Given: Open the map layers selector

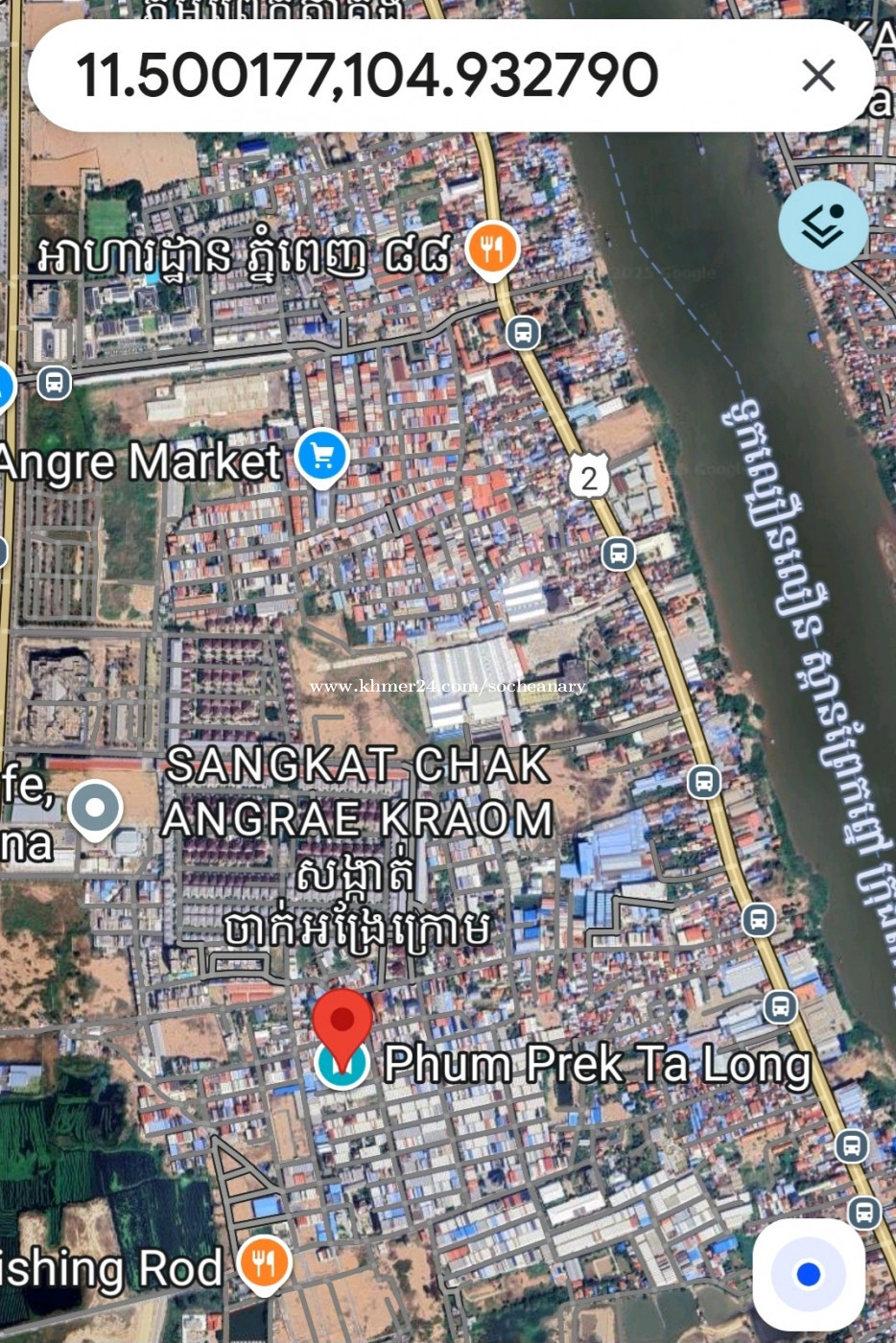Looking at the screenshot, I should 822,225.
